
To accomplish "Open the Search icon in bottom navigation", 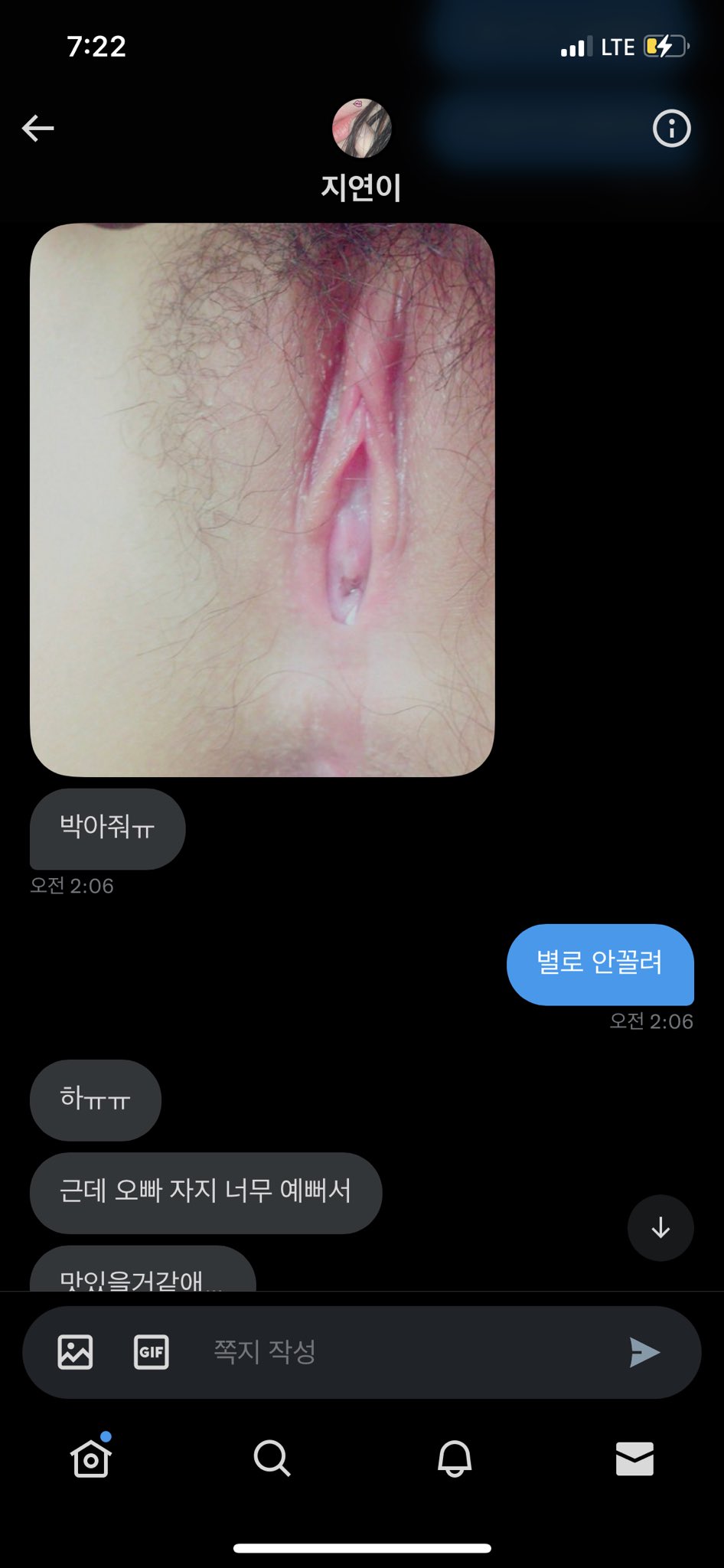I will click(271, 1459).
